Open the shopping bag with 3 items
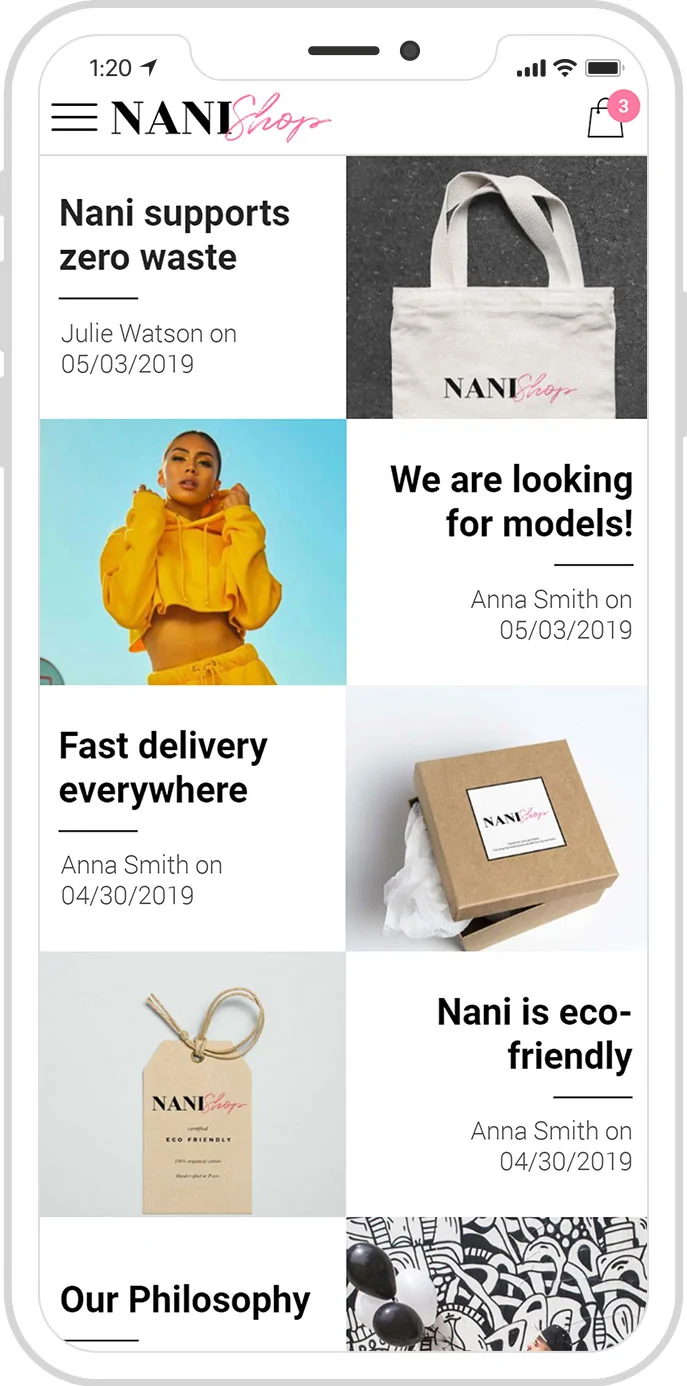Viewport: 687px width, 1386px height. point(606,120)
